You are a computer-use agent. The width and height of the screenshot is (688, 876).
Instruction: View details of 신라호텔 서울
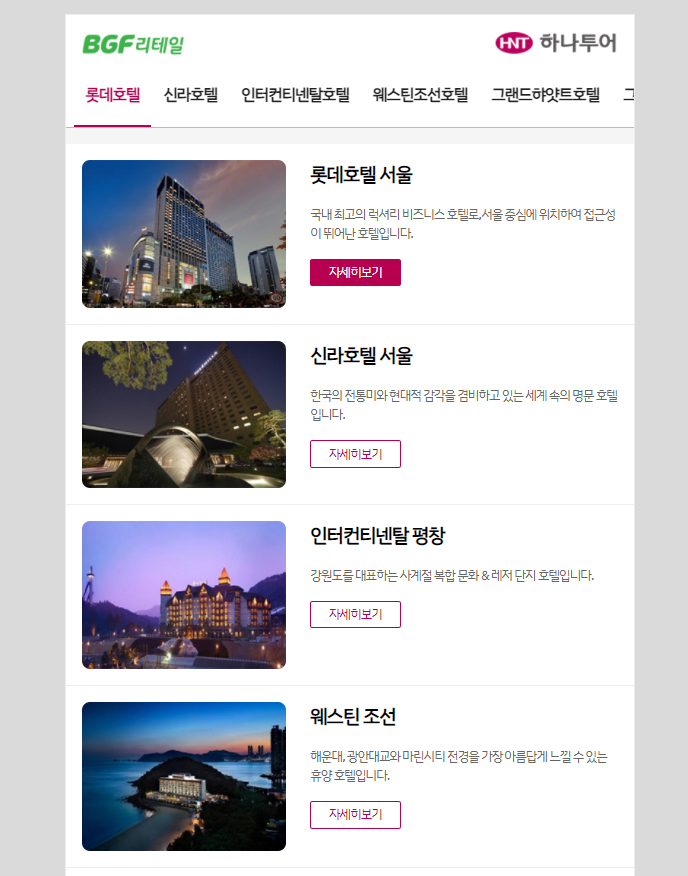point(355,453)
